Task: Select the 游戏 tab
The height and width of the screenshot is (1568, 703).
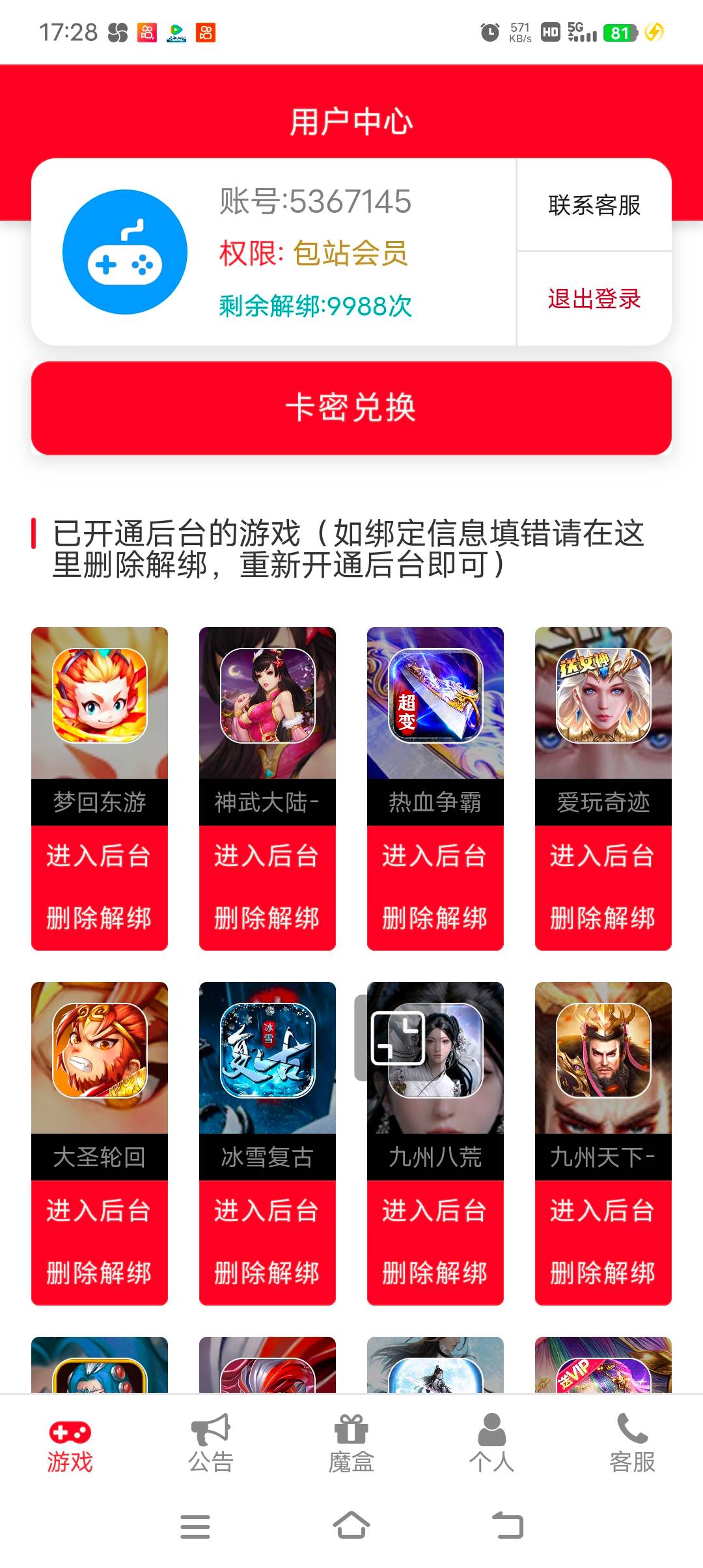Action: (70, 1443)
